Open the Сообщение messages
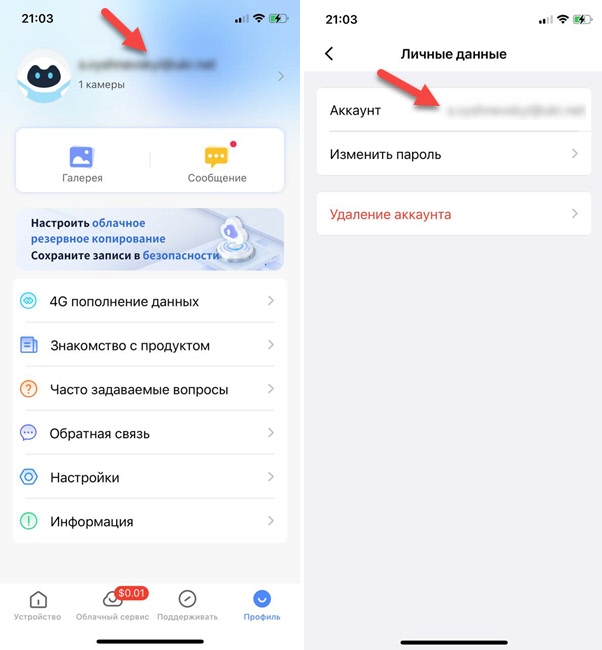The image size is (602, 650). click(216, 165)
